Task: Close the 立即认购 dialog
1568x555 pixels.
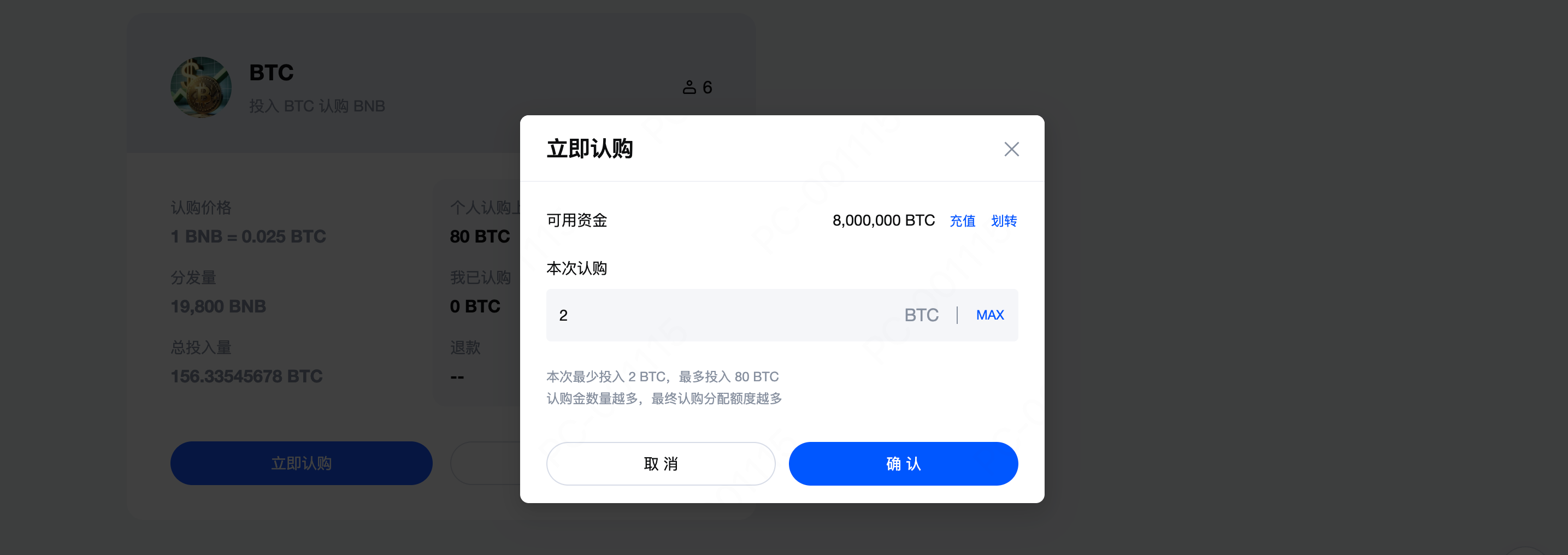Action: [1011, 149]
